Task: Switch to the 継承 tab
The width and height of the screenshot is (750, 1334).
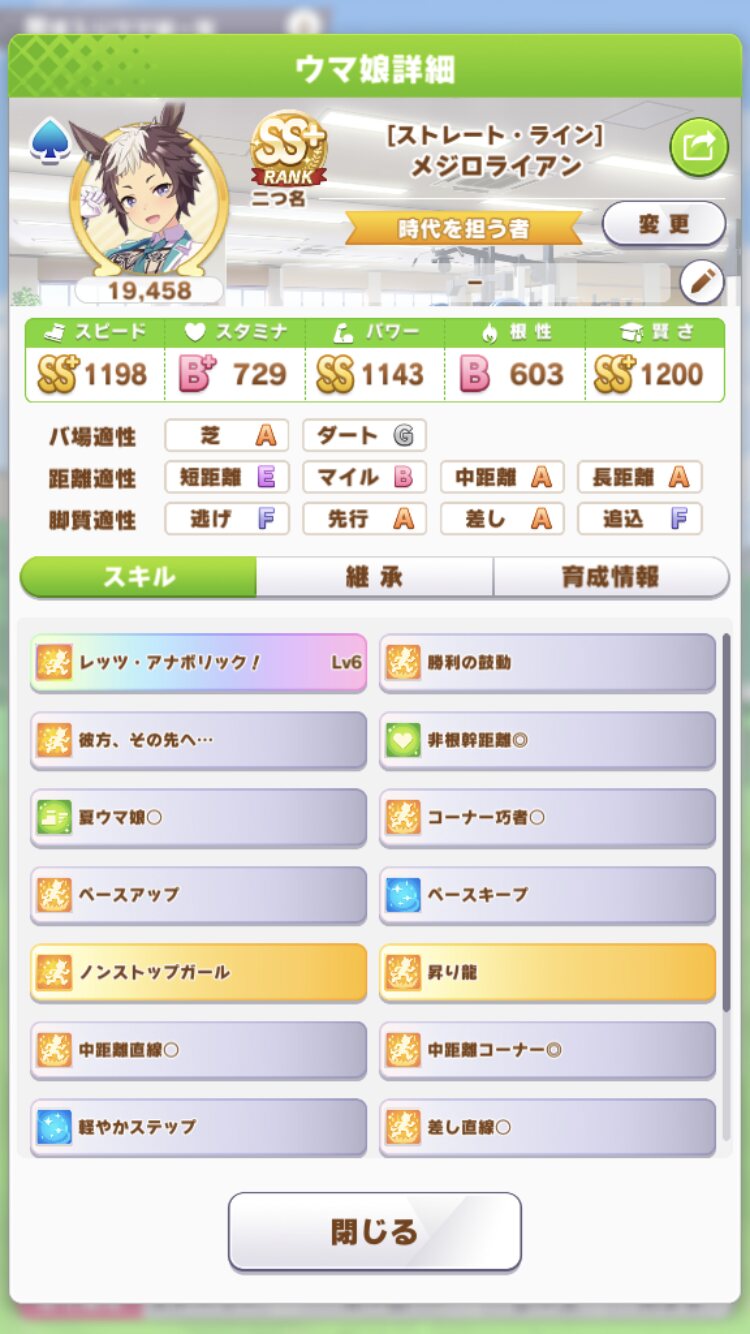Action: [374, 577]
